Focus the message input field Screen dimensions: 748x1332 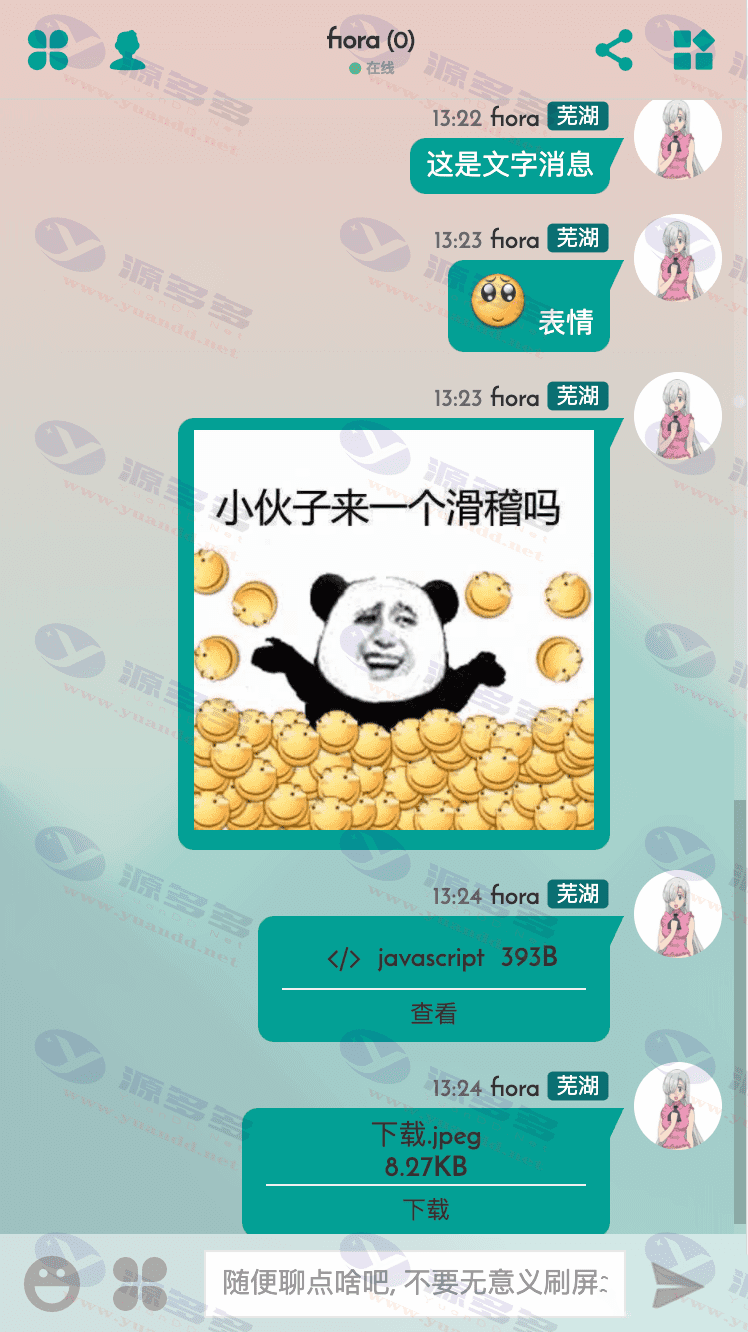coord(415,1283)
